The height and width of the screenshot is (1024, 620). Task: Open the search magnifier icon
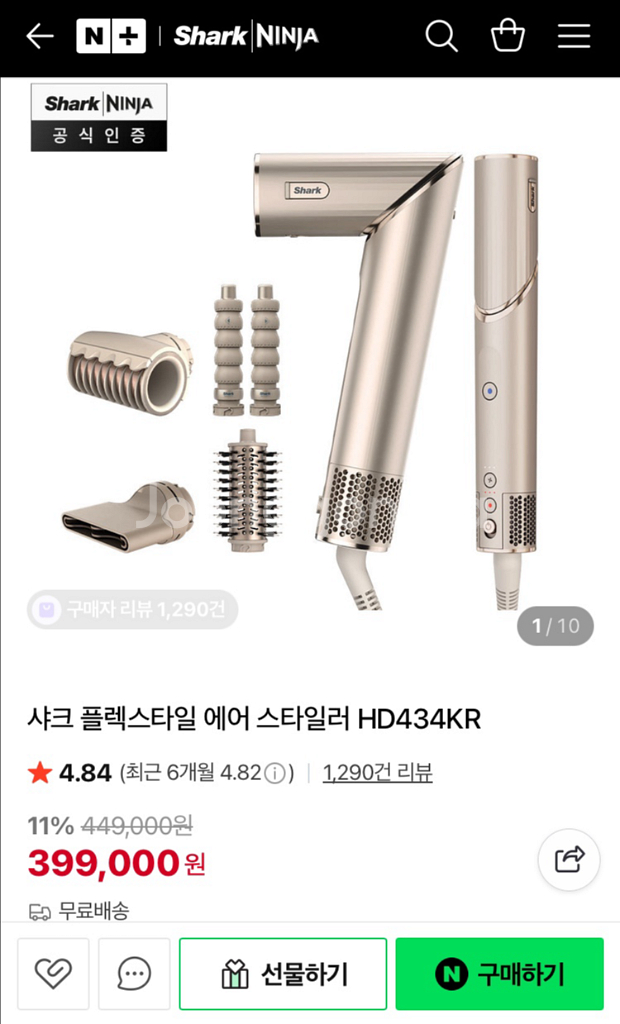point(441,37)
